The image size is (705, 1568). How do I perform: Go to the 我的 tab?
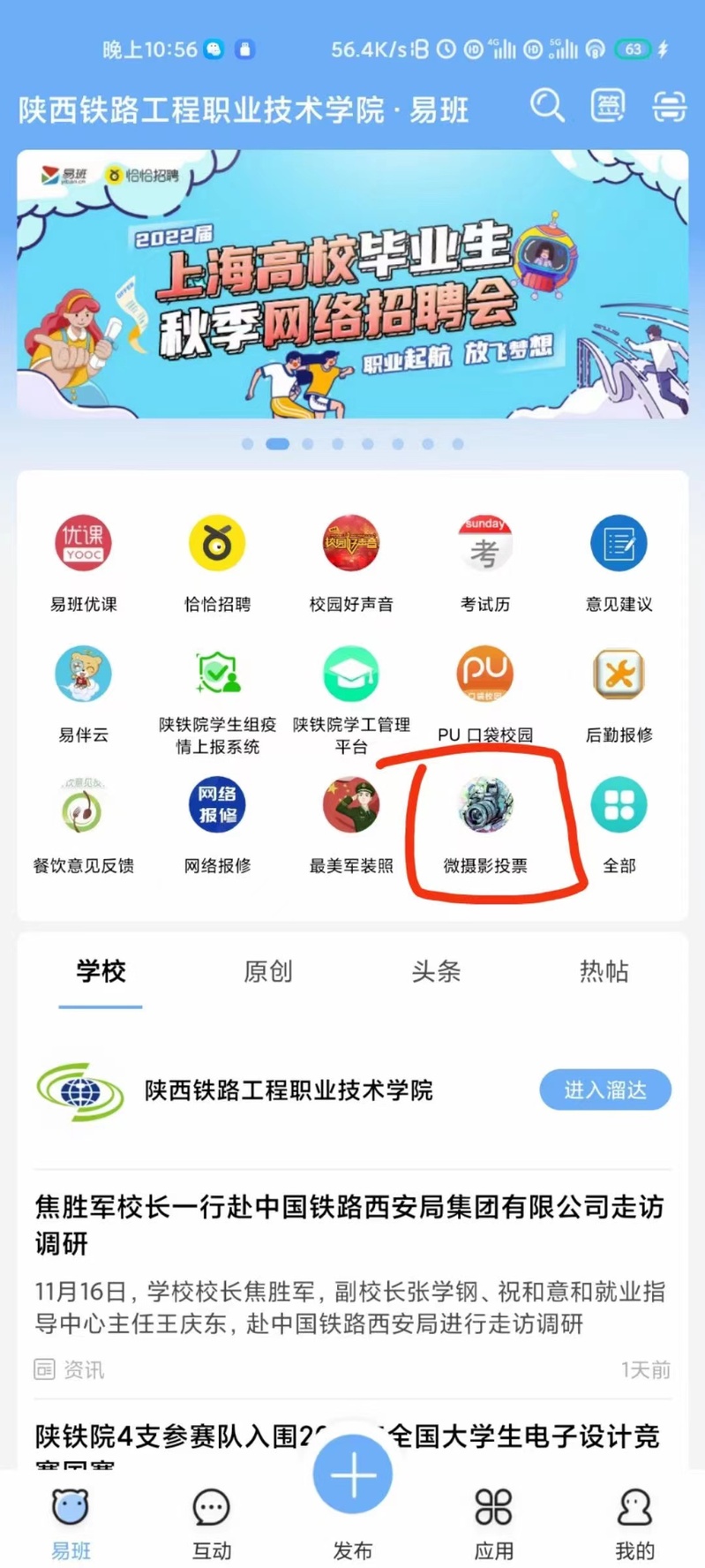point(634,1522)
